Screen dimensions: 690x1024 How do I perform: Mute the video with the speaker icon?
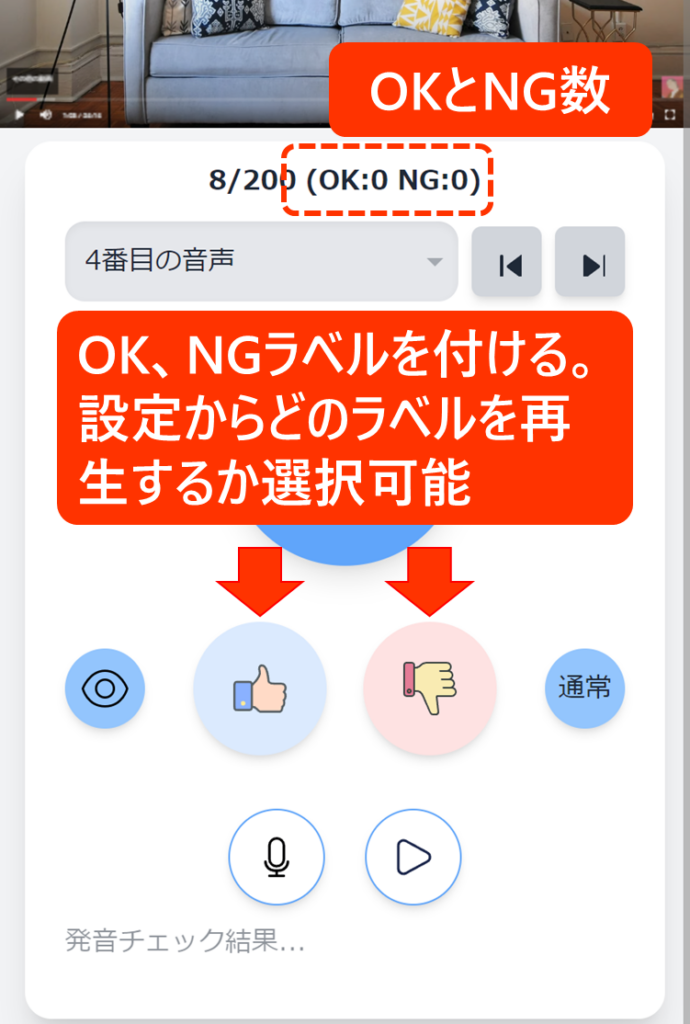click(x=45, y=114)
